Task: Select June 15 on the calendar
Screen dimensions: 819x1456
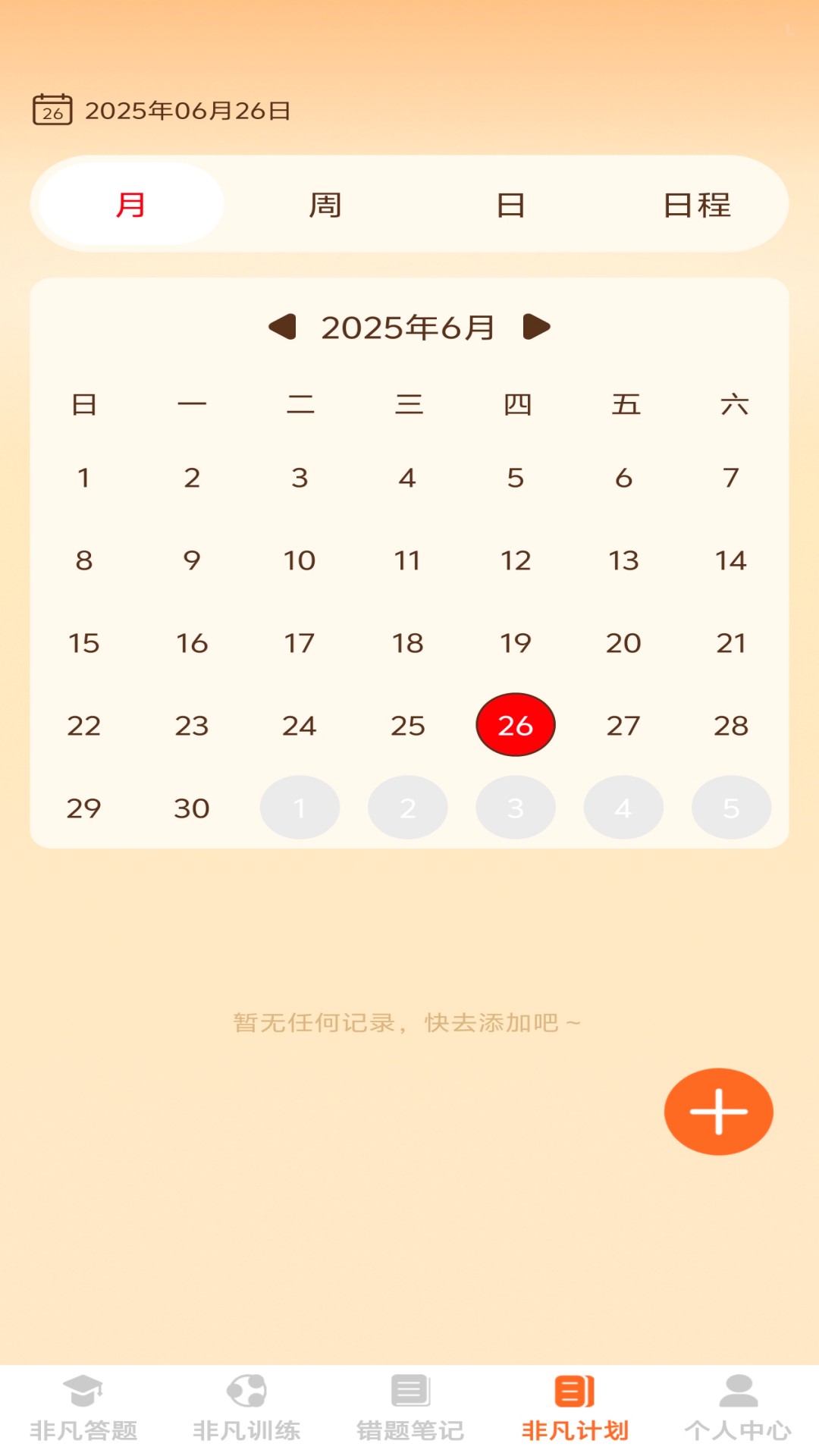Action: click(x=84, y=643)
